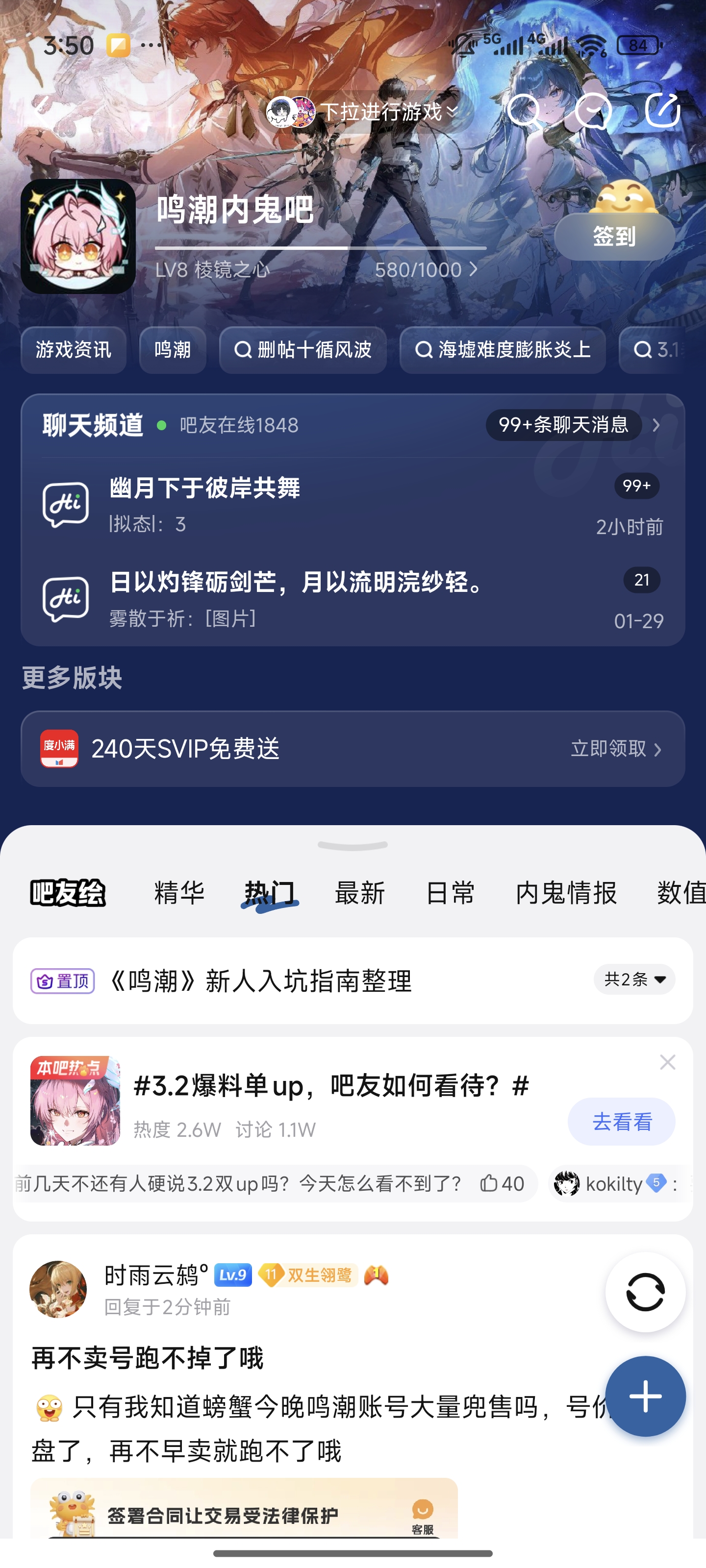
Task: Go back using the top-left arrow
Action: tap(41, 107)
